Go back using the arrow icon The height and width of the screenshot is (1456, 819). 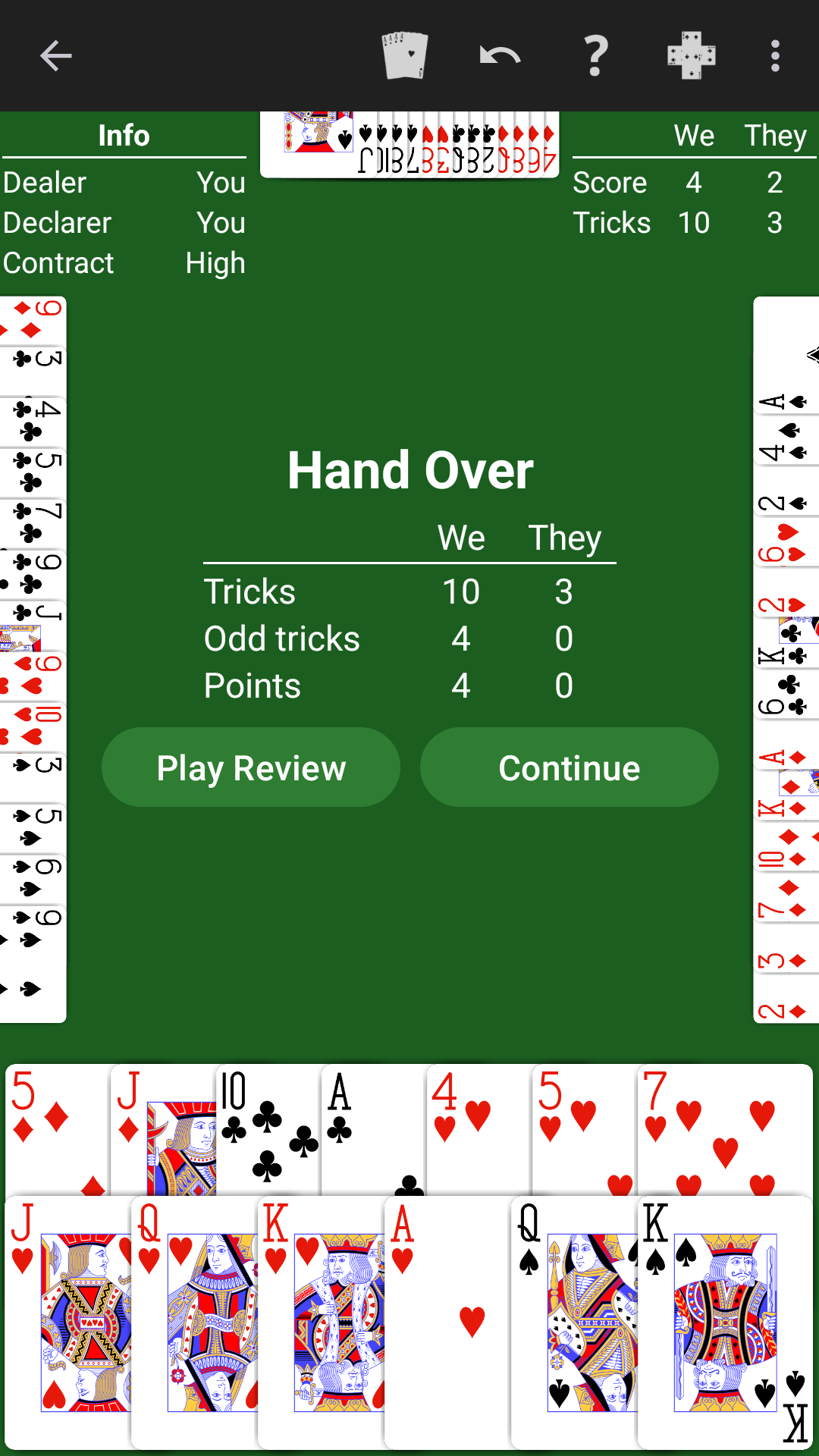[x=55, y=56]
